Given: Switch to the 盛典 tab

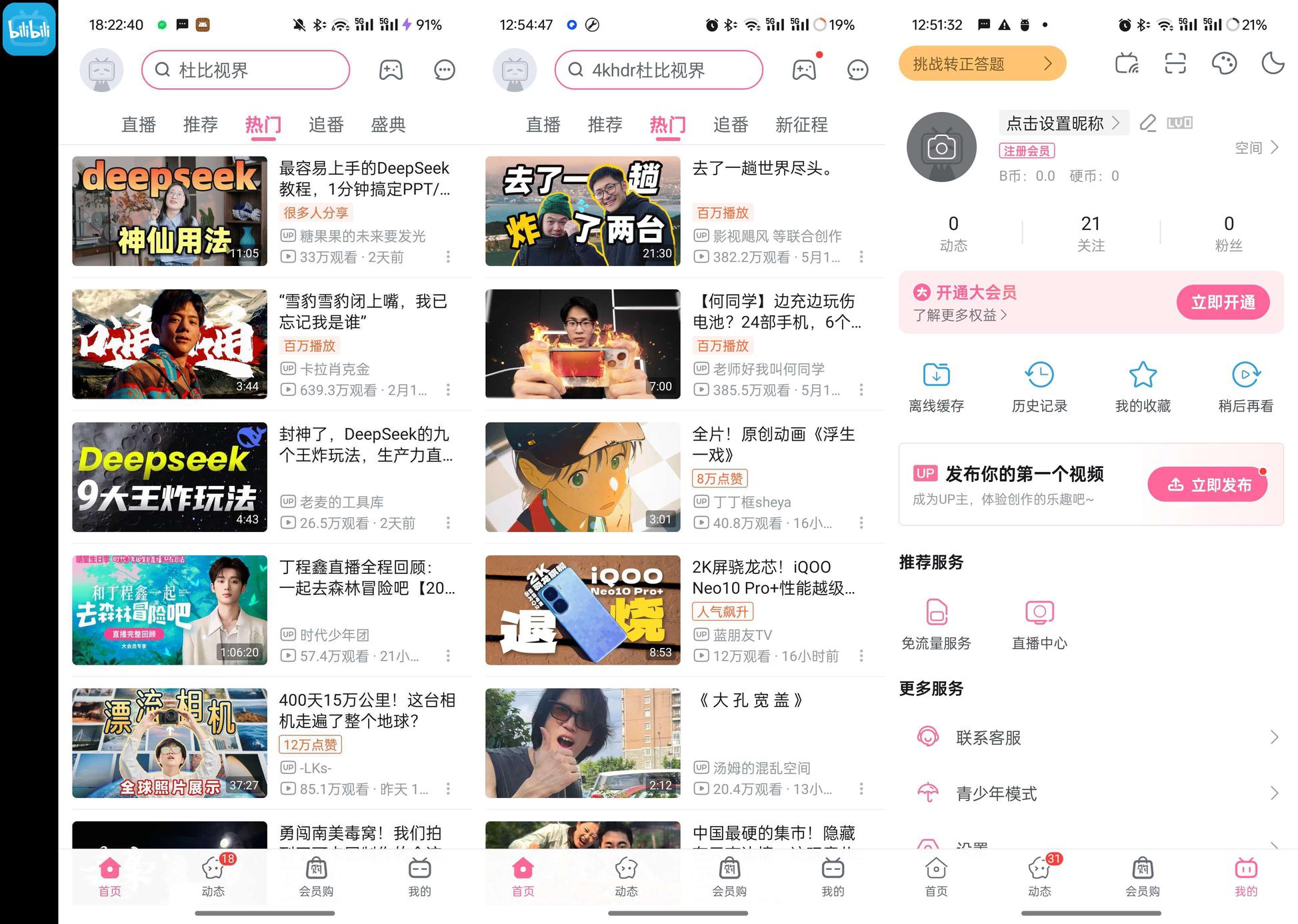Looking at the screenshot, I should tap(388, 125).
